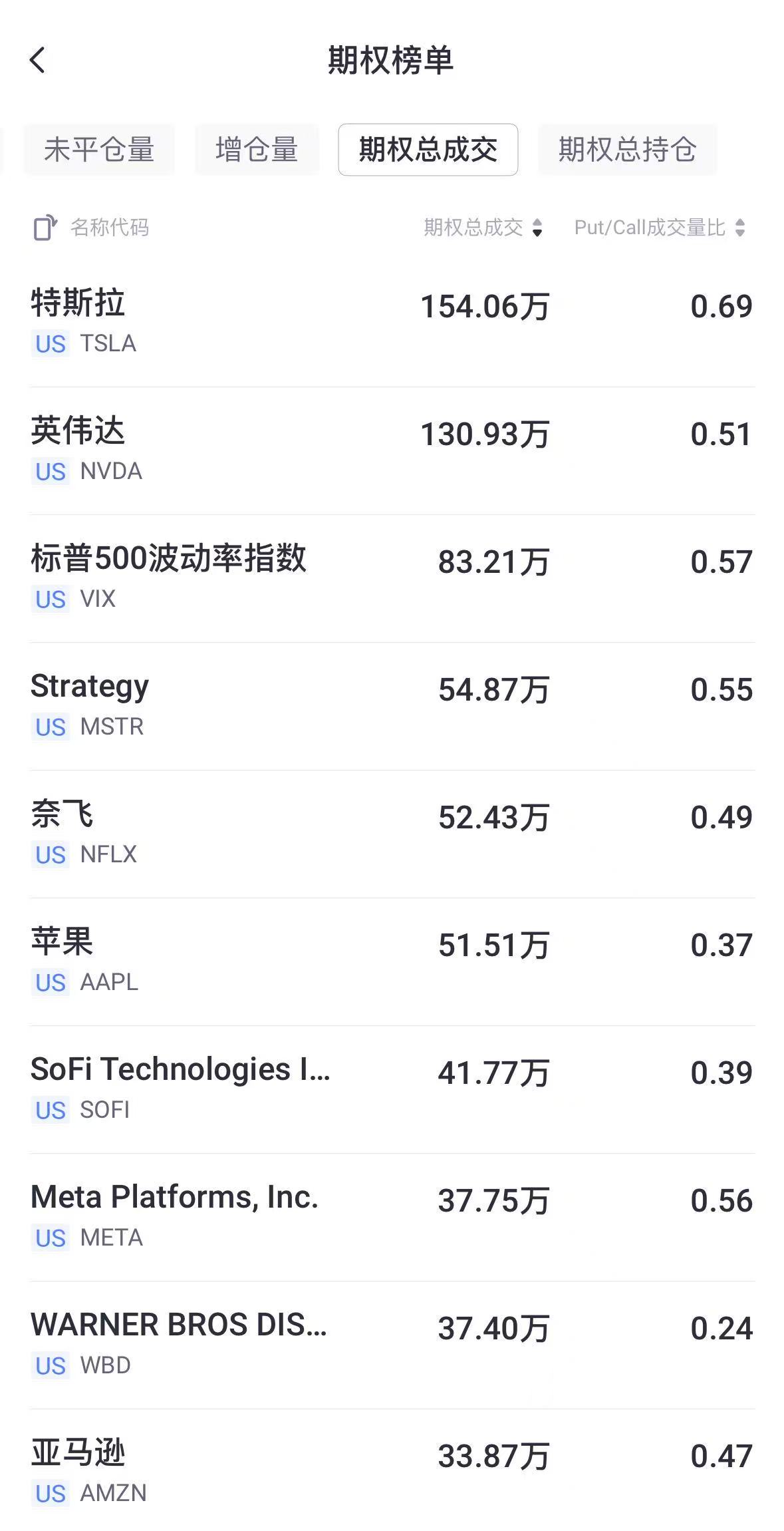Image resolution: width=784 pixels, height=1531 pixels.
Task: Select the 期权总成交 tab
Action: (x=428, y=150)
